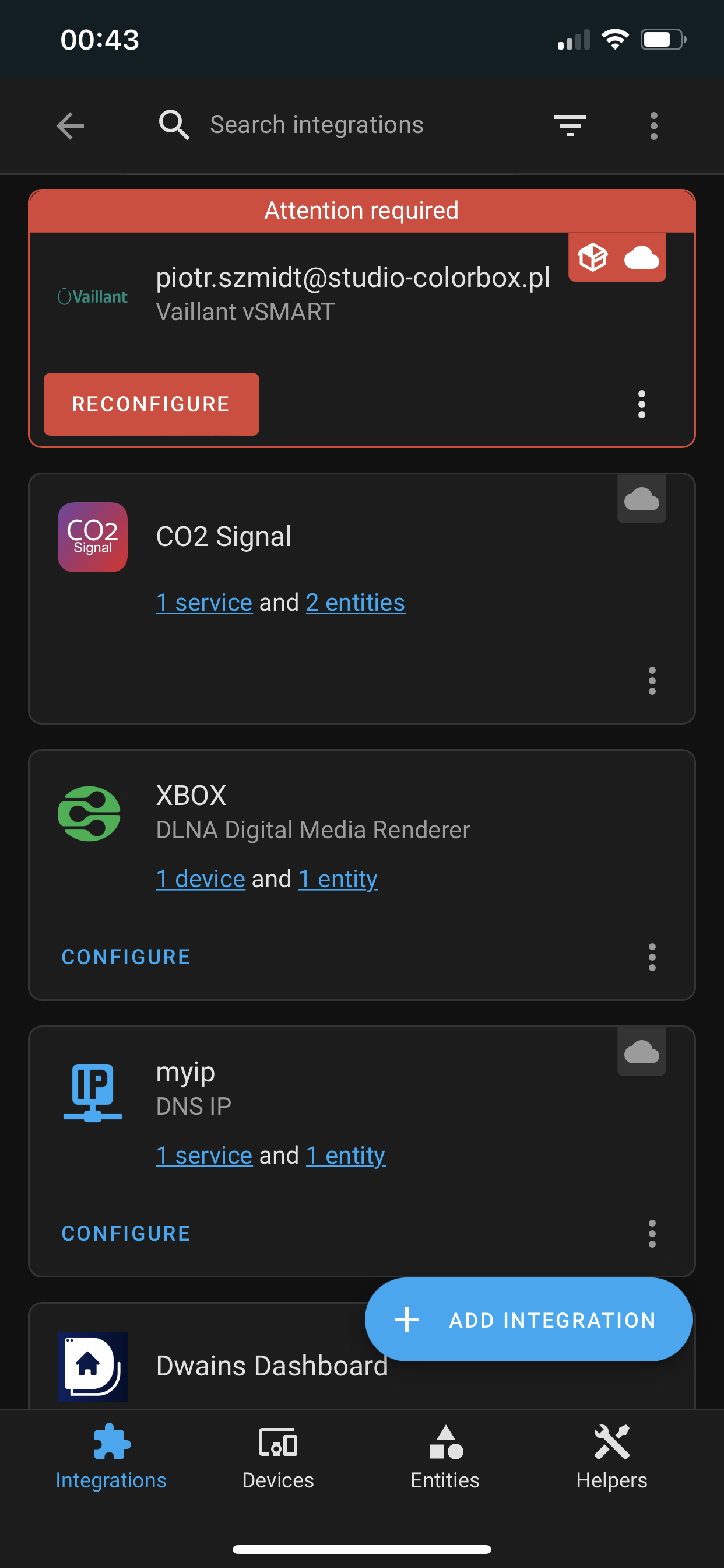
Task: Click the cloud icon on the myip card
Action: click(641, 1051)
